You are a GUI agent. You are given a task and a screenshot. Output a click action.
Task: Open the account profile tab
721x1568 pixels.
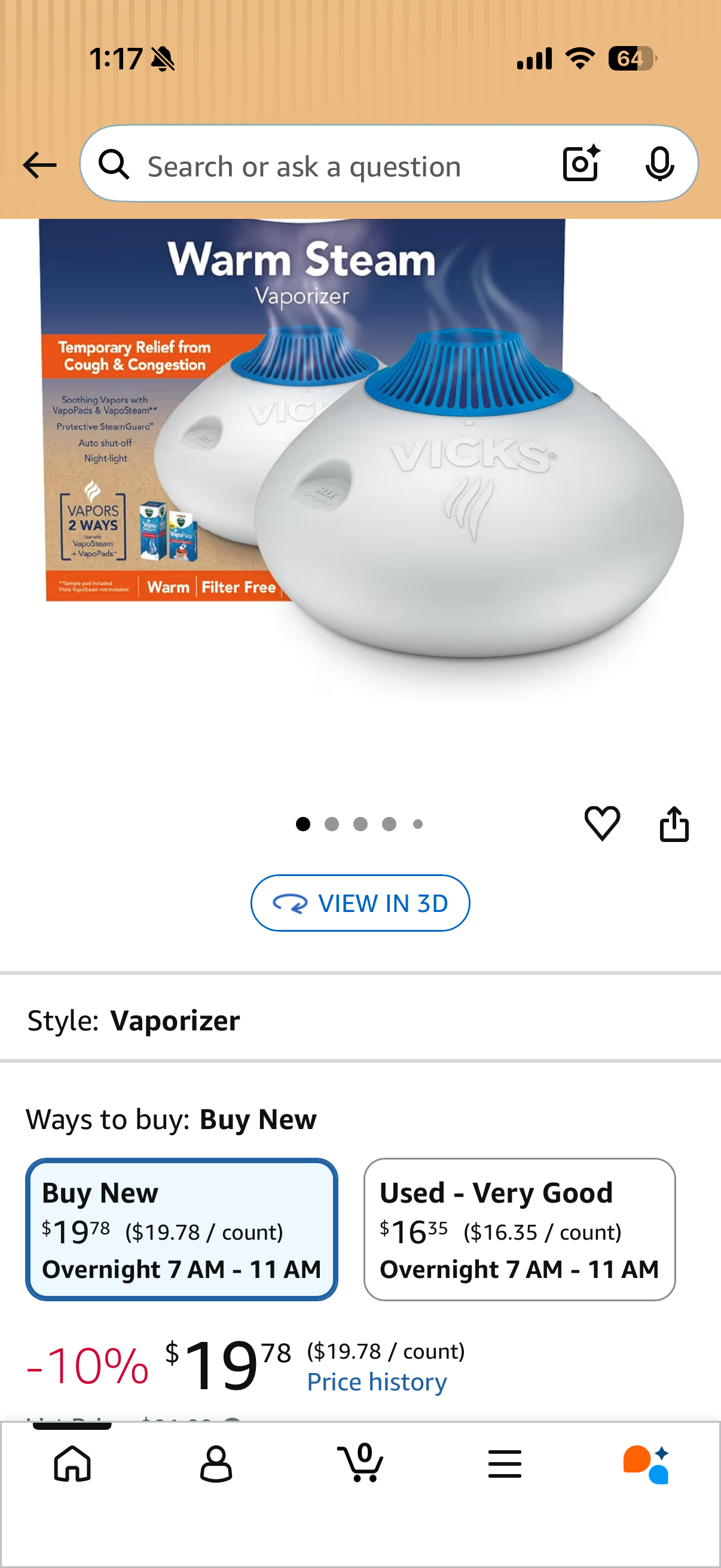[x=216, y=1464]
